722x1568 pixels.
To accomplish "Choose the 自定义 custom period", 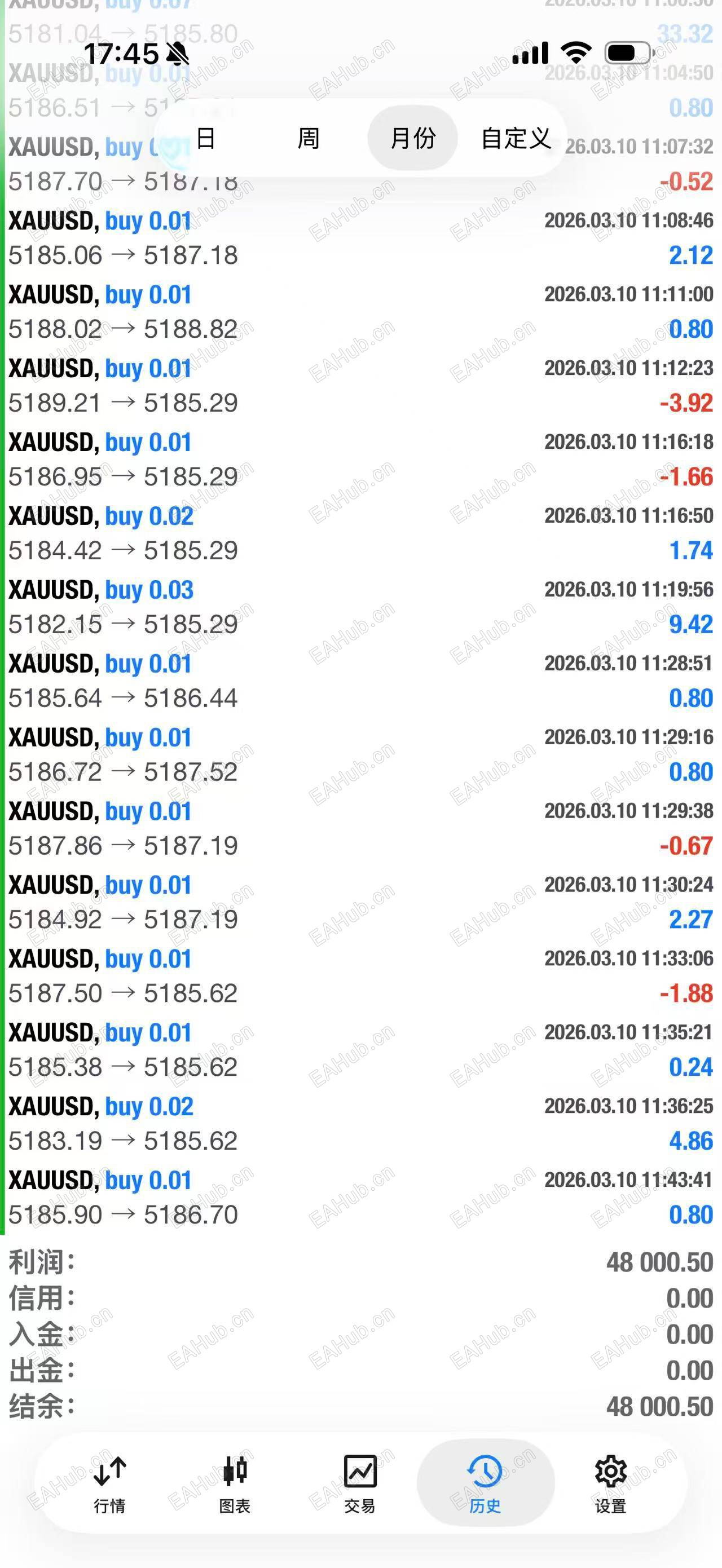I will click(516, 138).
